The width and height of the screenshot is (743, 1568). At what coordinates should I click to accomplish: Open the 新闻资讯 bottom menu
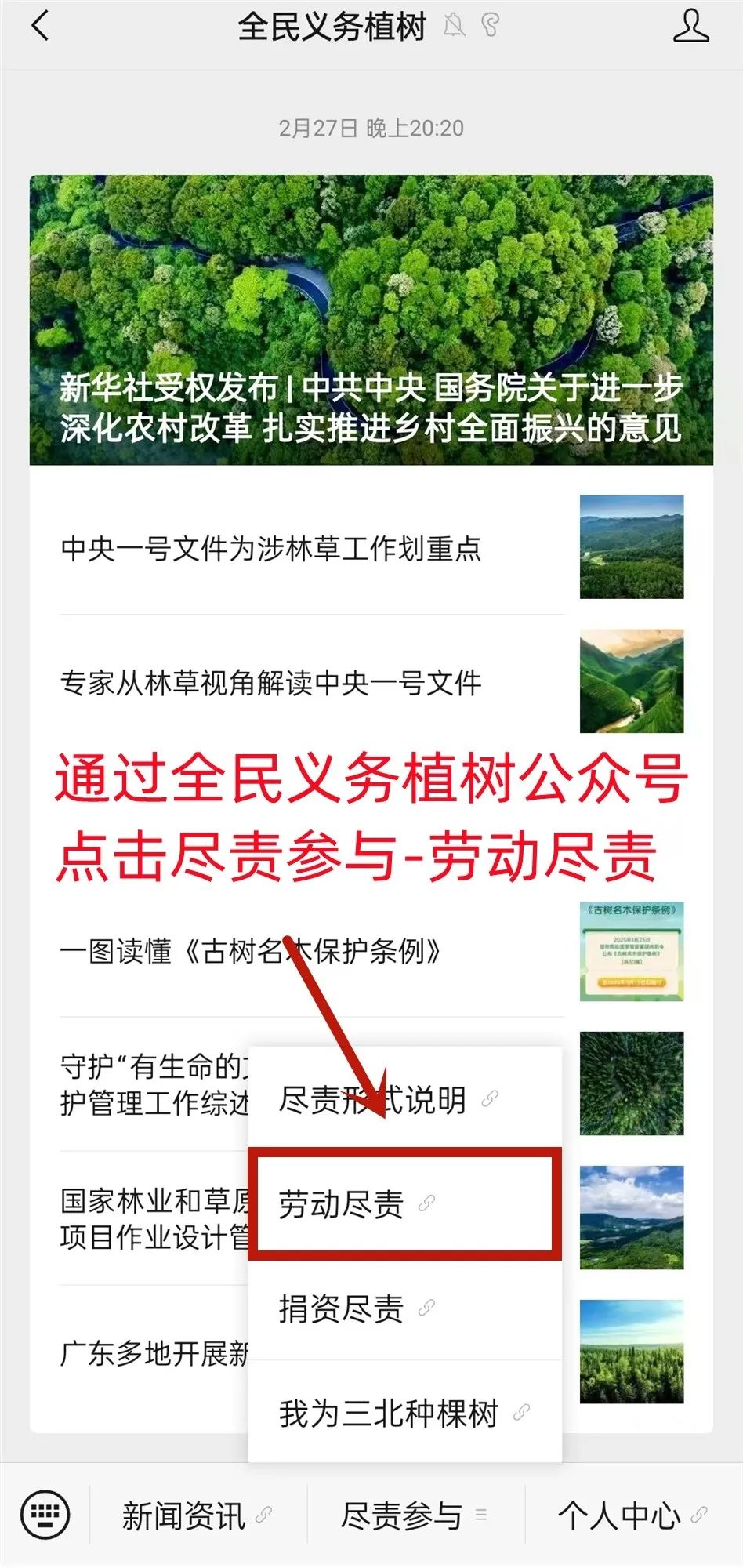coord(198,1515)
